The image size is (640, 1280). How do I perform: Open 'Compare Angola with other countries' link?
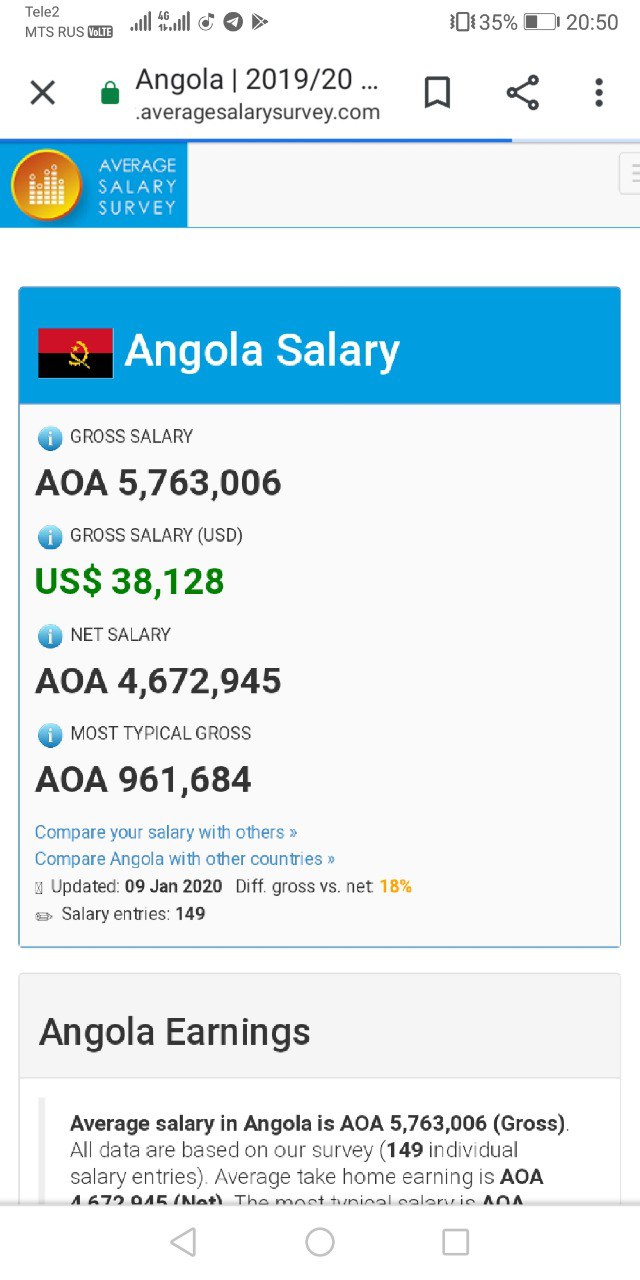click(x=185, y=859)
